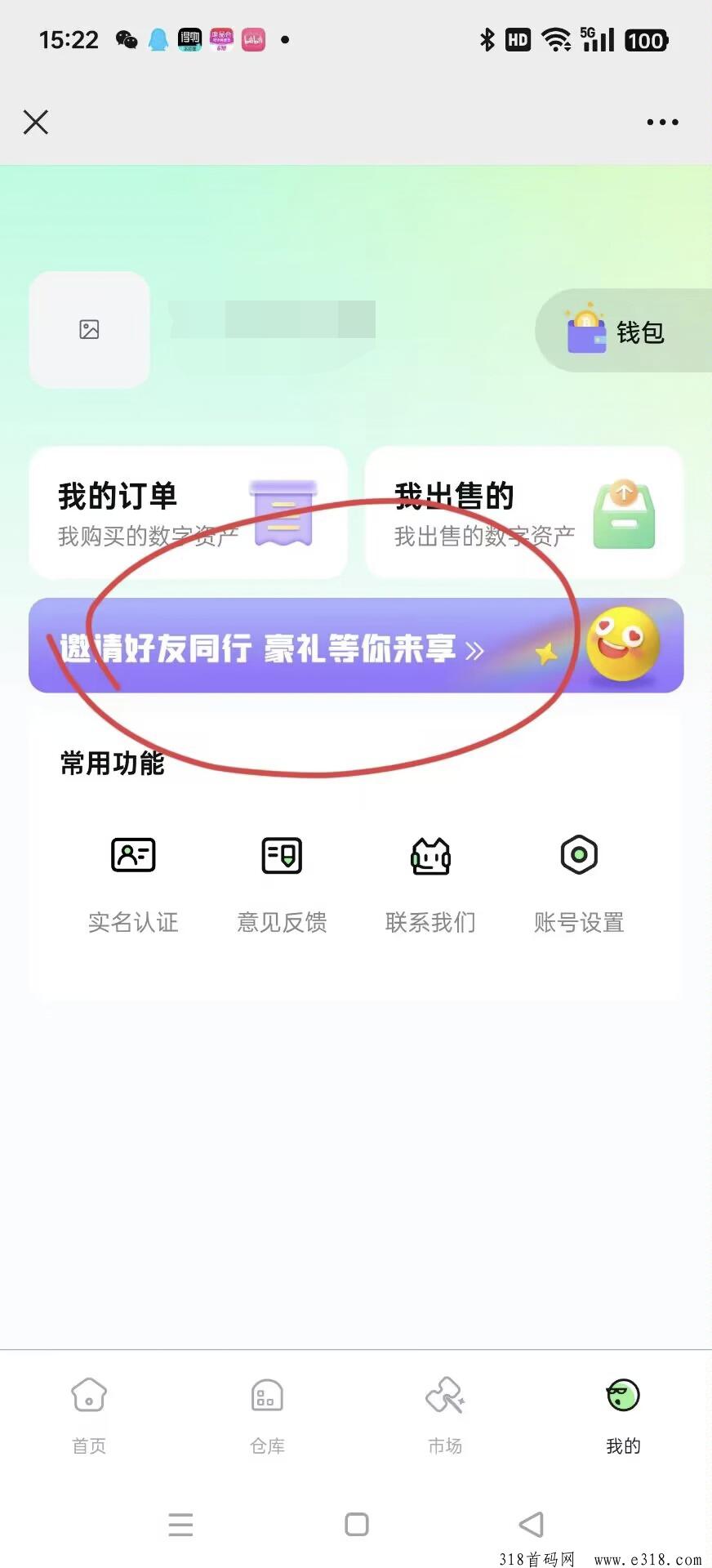Open the three-dot overflow menu
This screenshot has width=712, height=1568.
pyautogui.click(x=662, y=122)
